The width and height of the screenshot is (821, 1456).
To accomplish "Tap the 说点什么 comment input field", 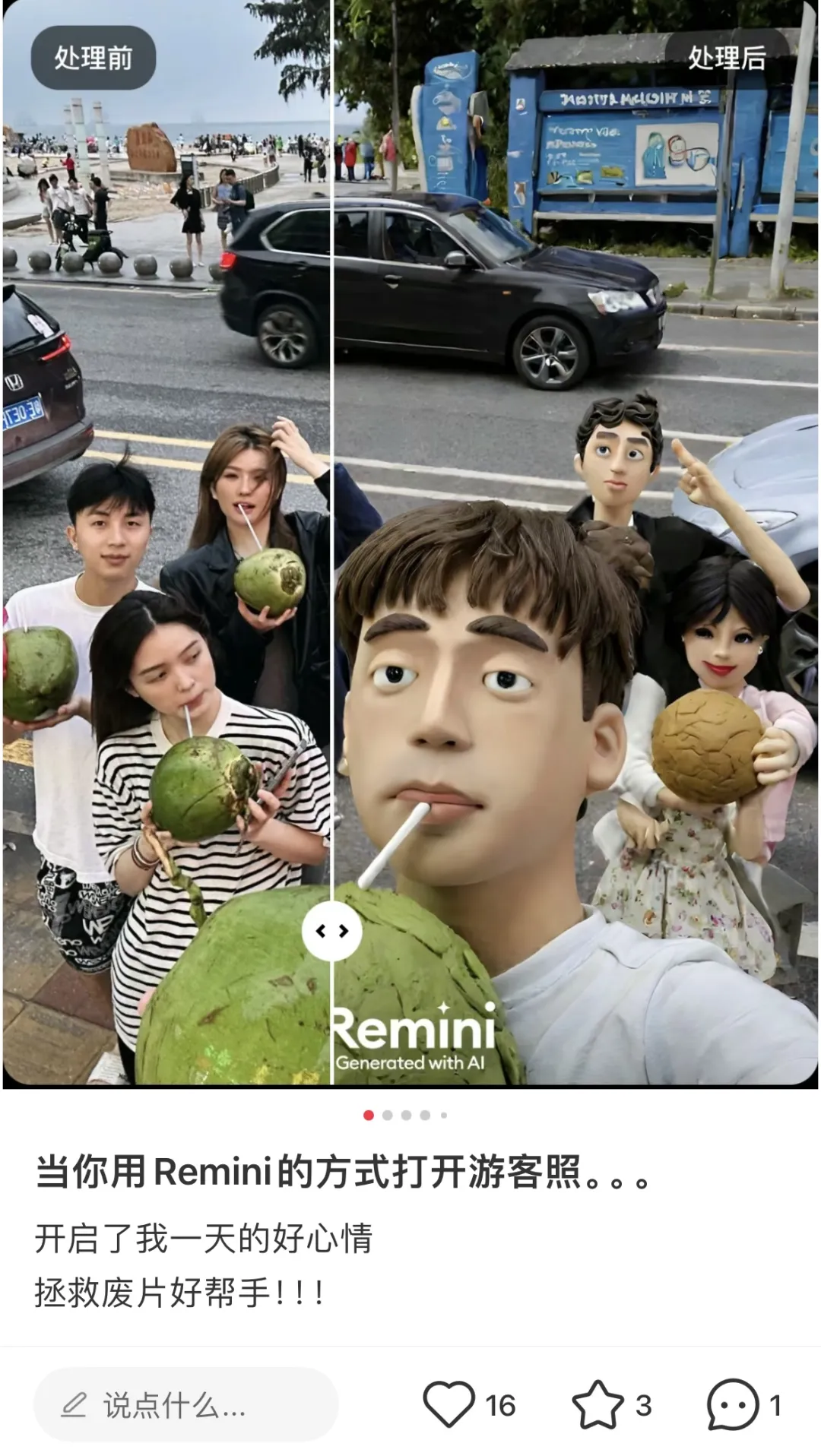I will (185, 1405).
